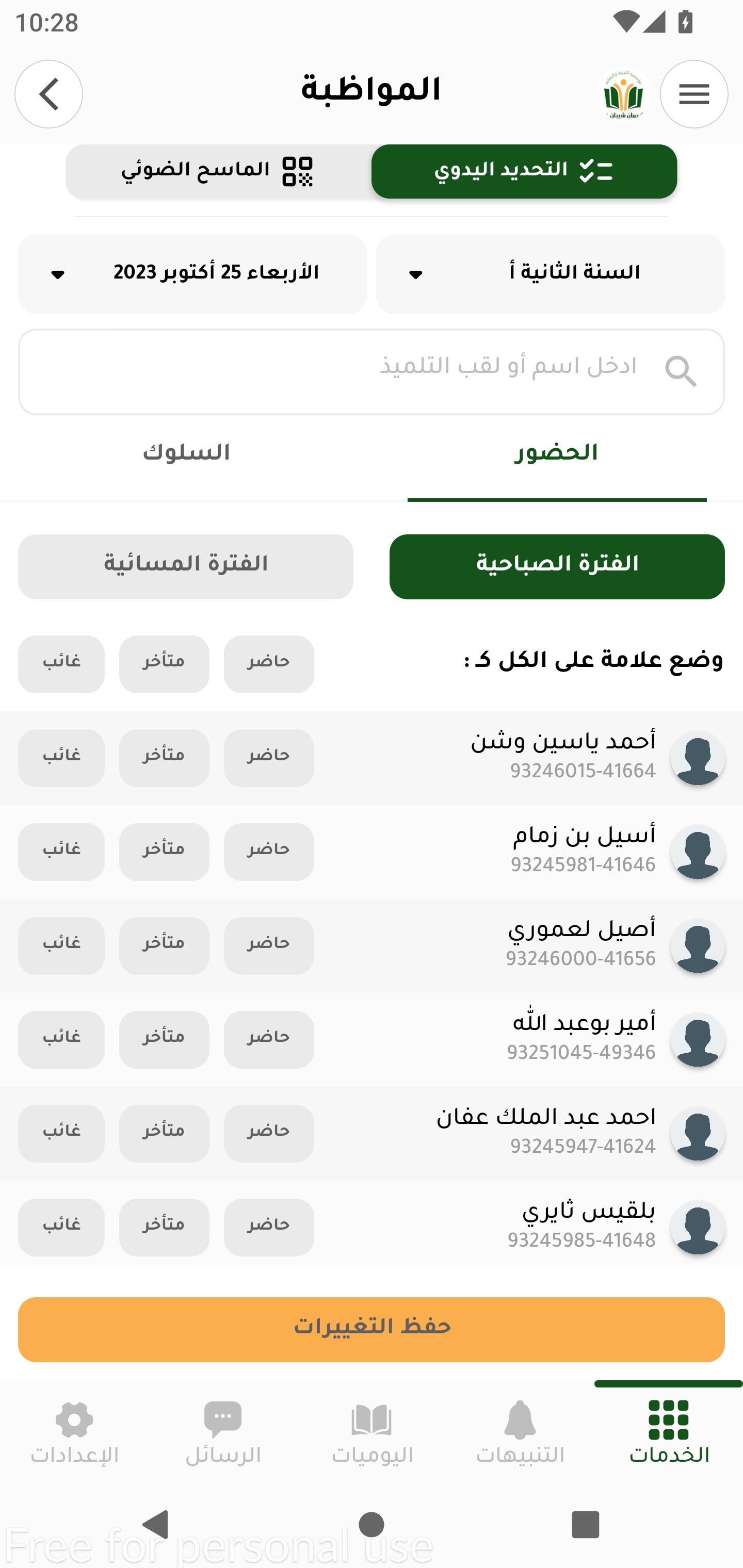Open the hamburger menu
743x1568 pixels.
click(693, 94)
